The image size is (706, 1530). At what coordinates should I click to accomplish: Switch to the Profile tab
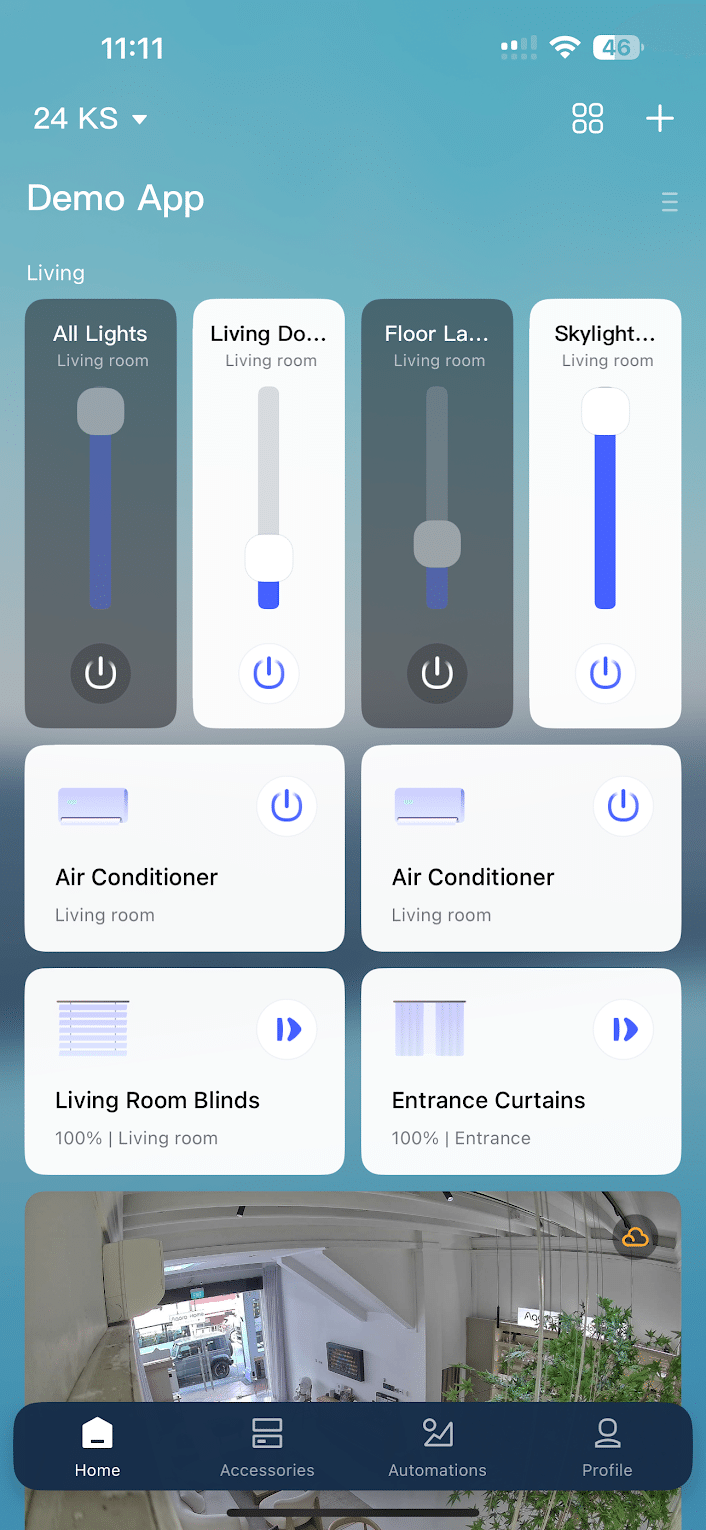click(x=607, y=1447)
